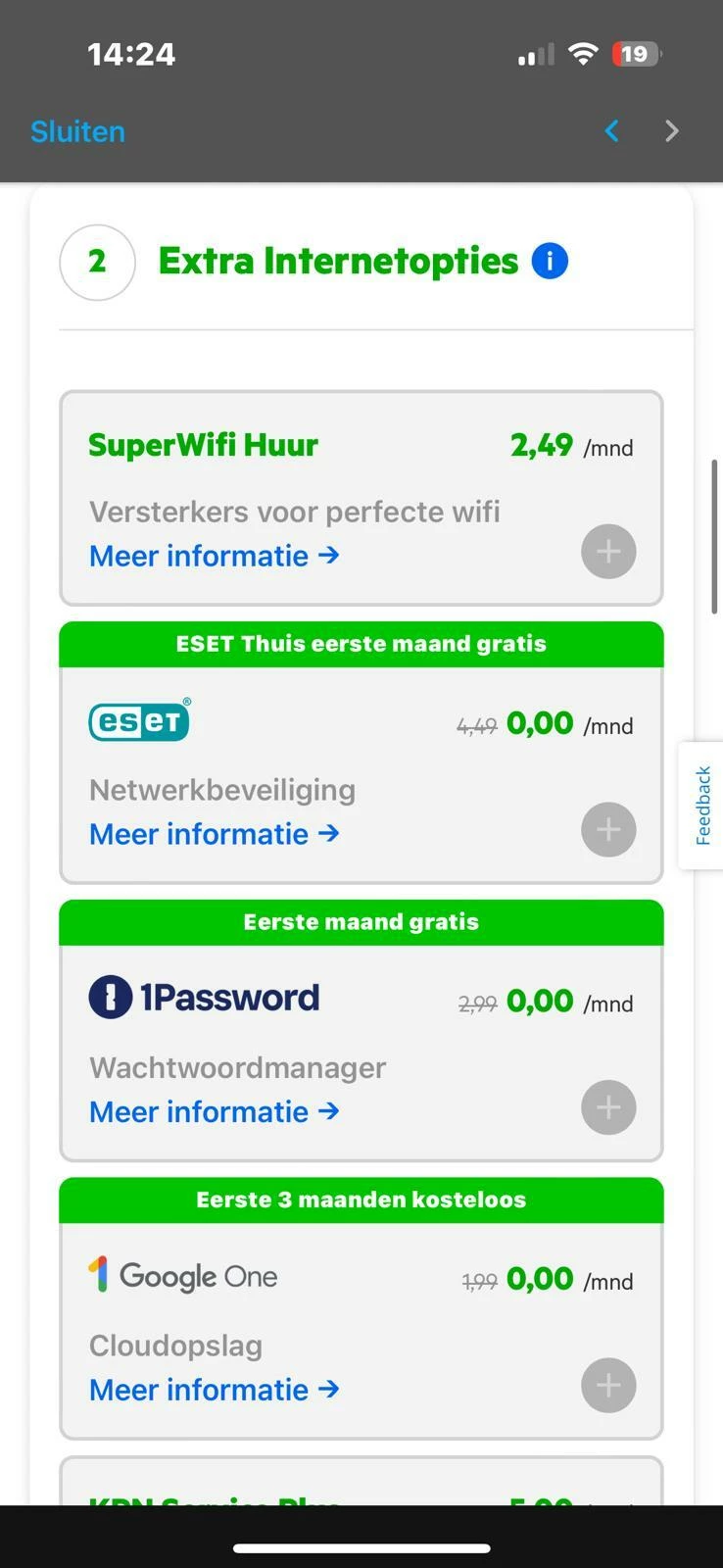
Task: Add ESET Netwerkbeveiliging with the plus button
Action: (x=608, y=830)
